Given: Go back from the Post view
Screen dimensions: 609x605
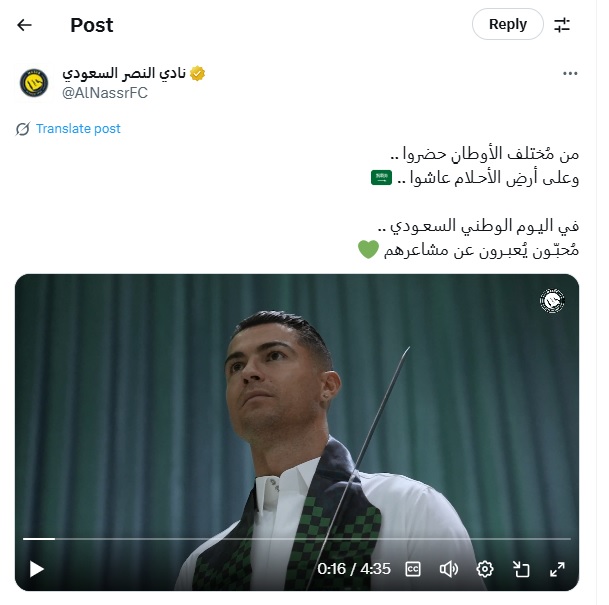Looking at the screenshot, I should pos(25,25).
